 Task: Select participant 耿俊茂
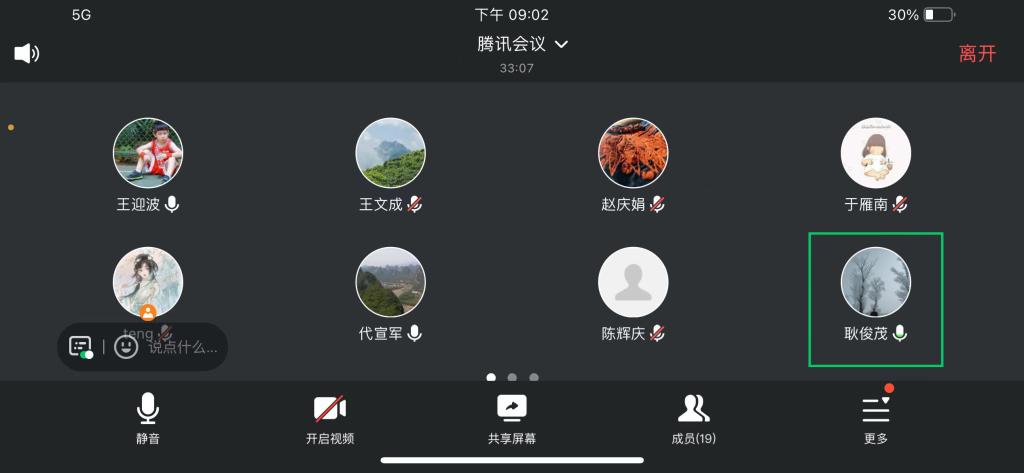click(876, 283)
